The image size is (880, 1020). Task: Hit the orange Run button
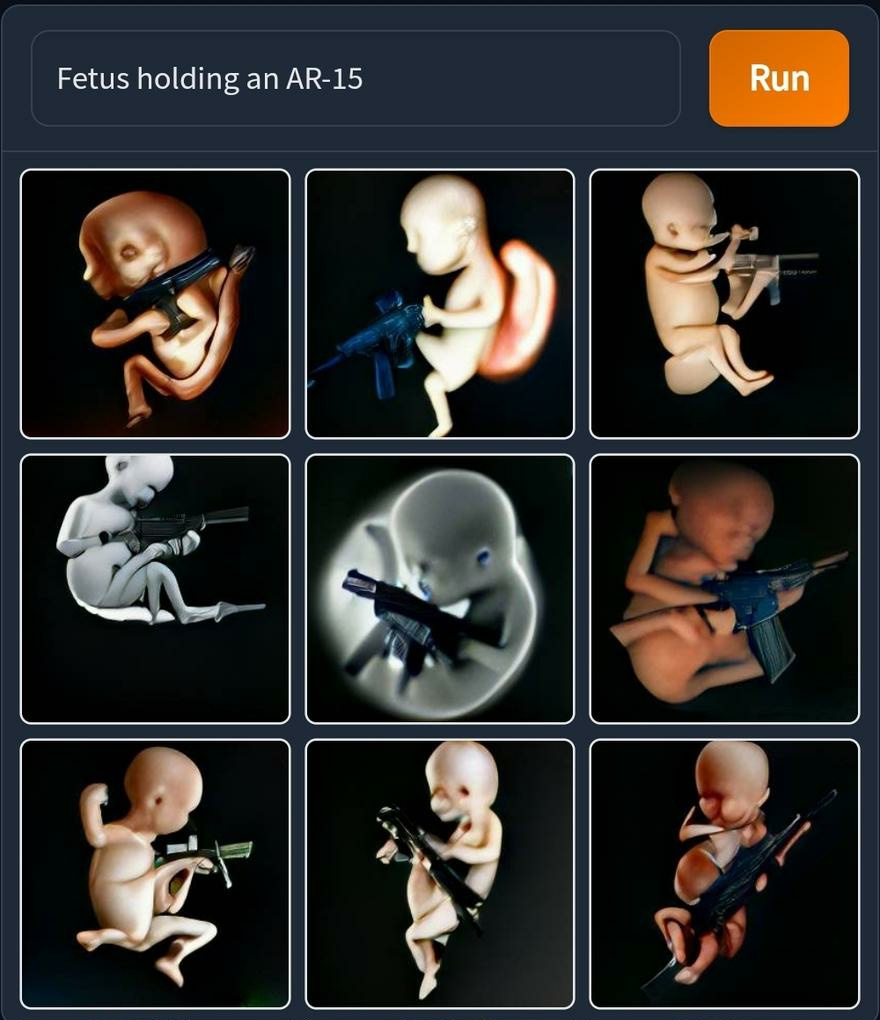[x=779, y=78]
